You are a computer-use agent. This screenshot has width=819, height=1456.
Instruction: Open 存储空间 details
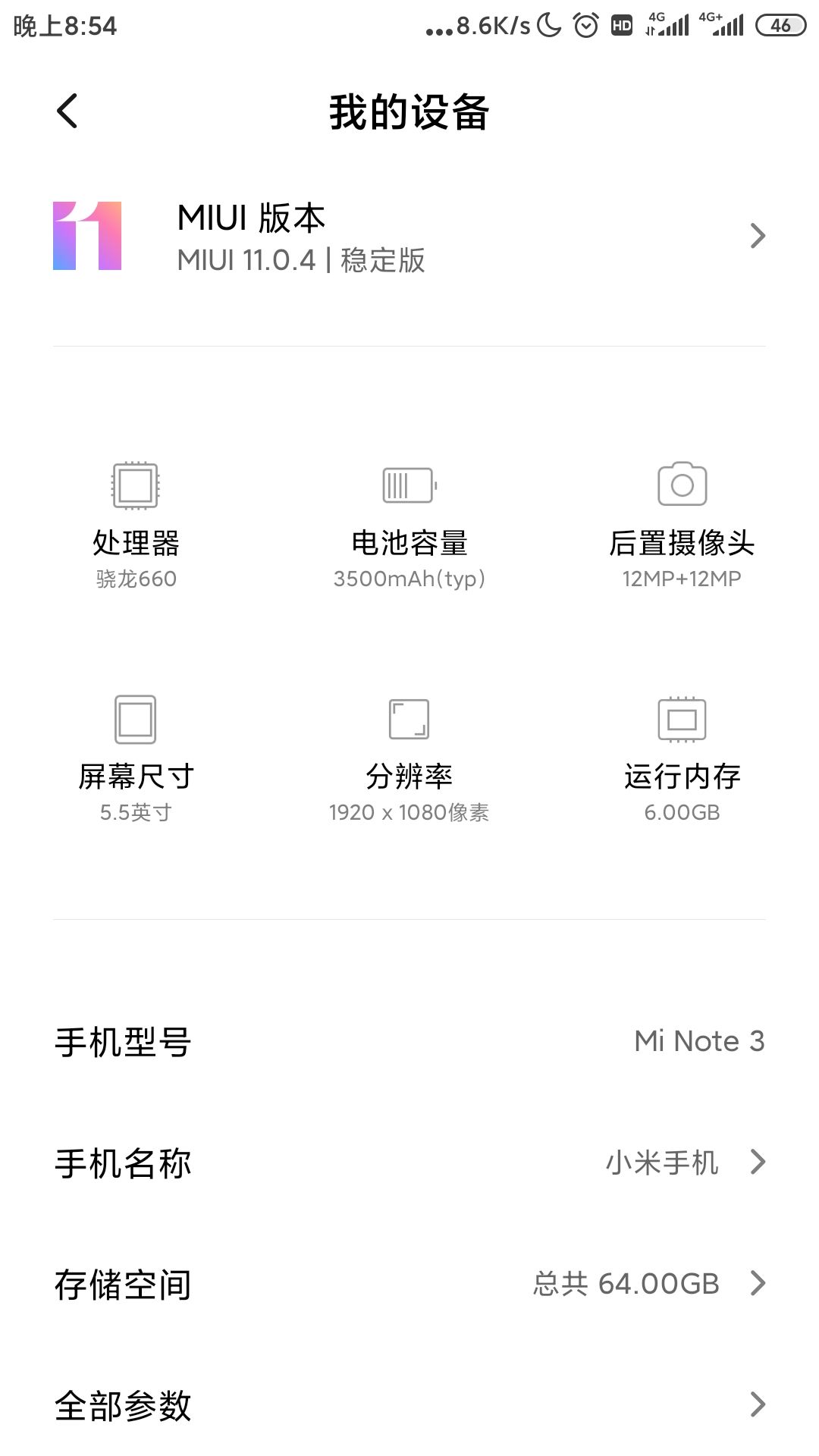click(x=409, y=1284)
